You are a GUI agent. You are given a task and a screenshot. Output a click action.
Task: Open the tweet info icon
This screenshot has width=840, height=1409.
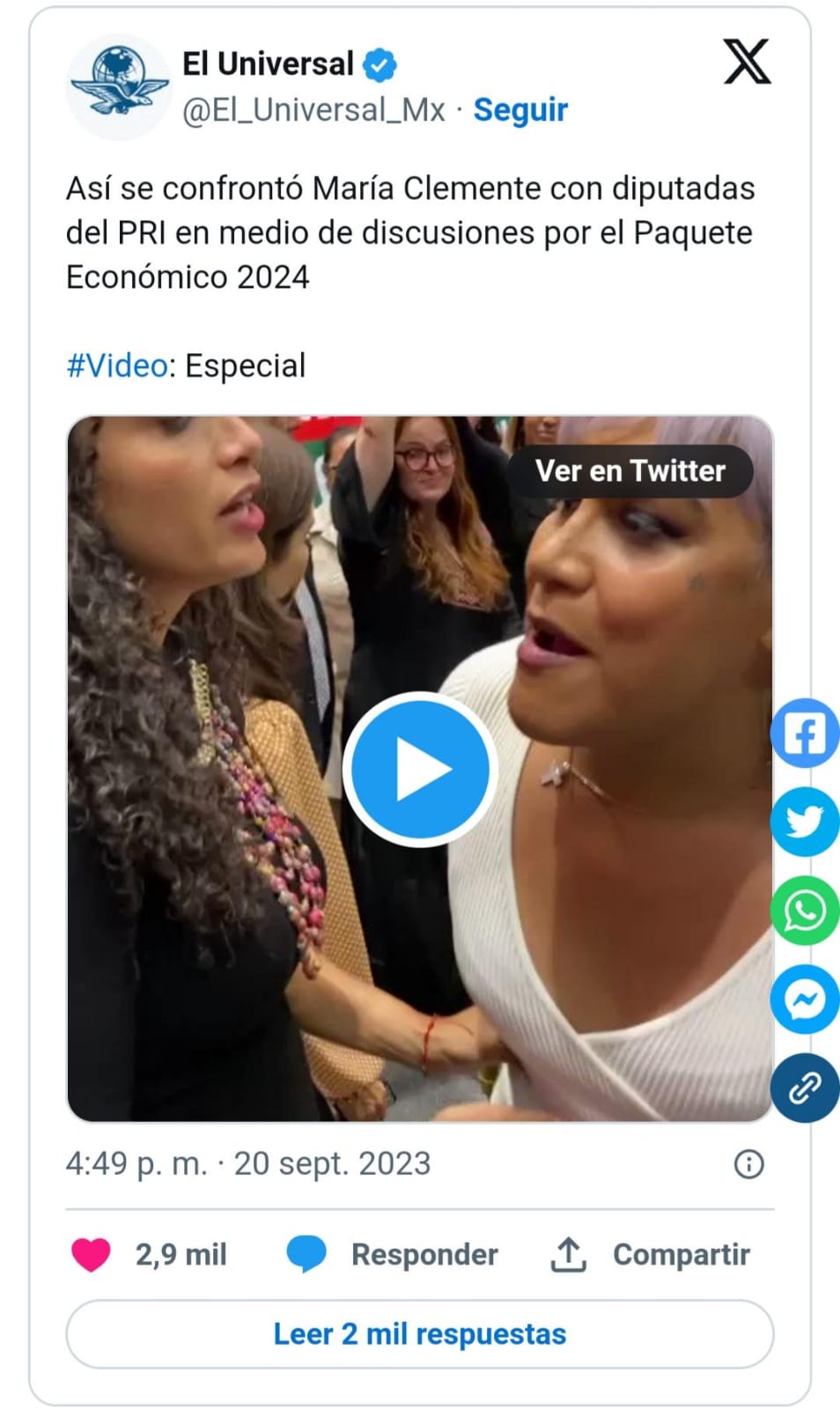[x=748, y=1164]
